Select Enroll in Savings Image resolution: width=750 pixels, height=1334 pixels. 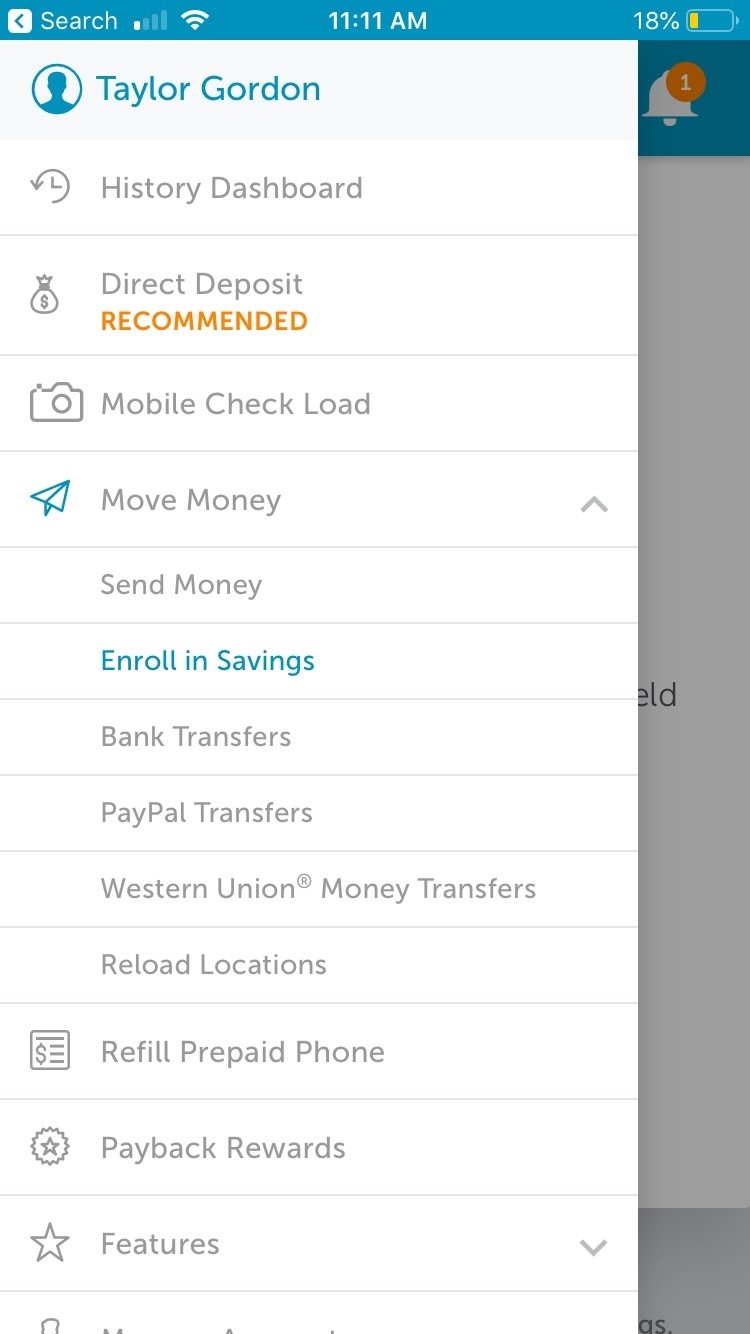[319, 661]
